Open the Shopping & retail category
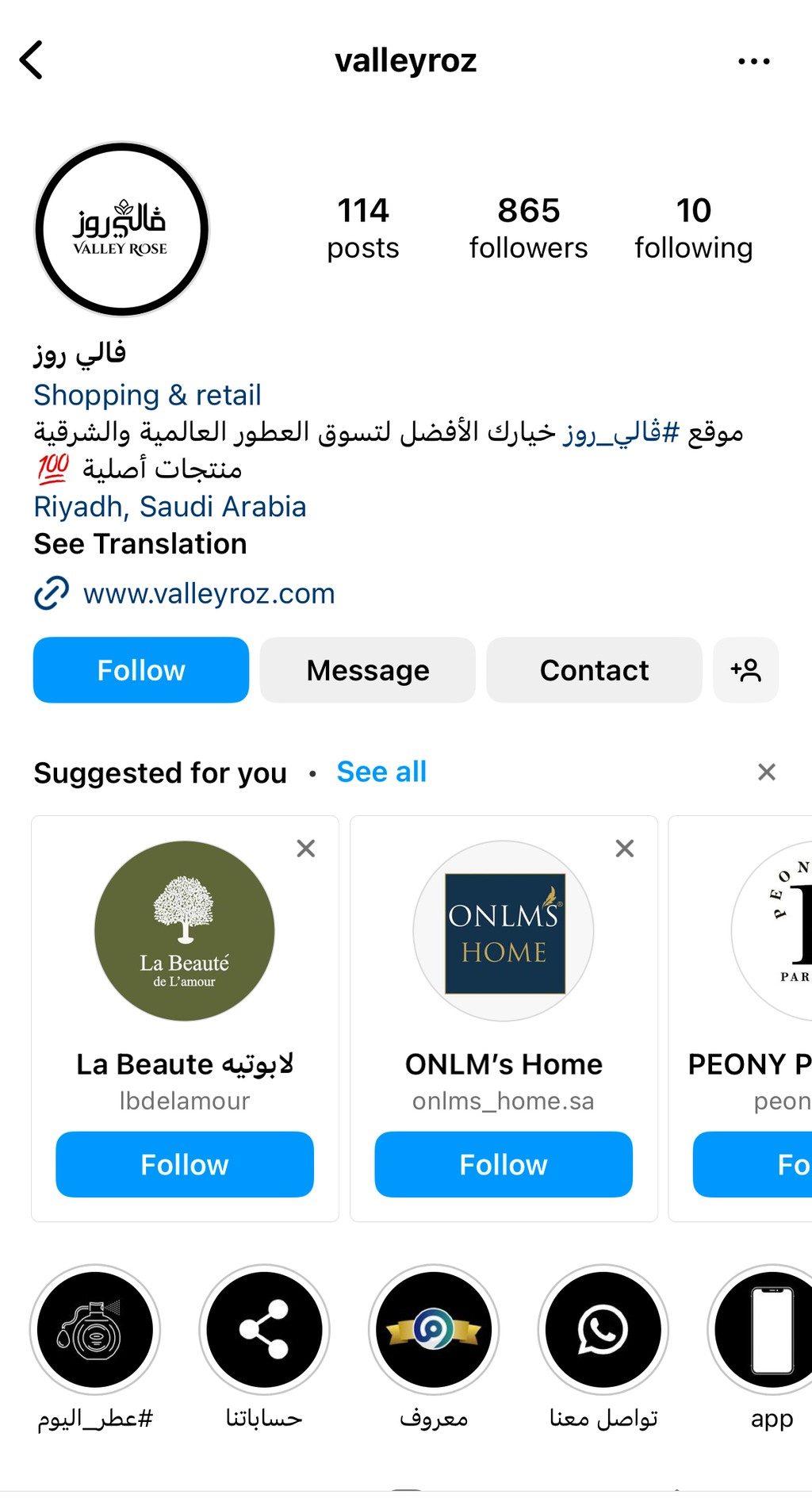This screenshot has width=812, height=1506. (x=147, y=395)
